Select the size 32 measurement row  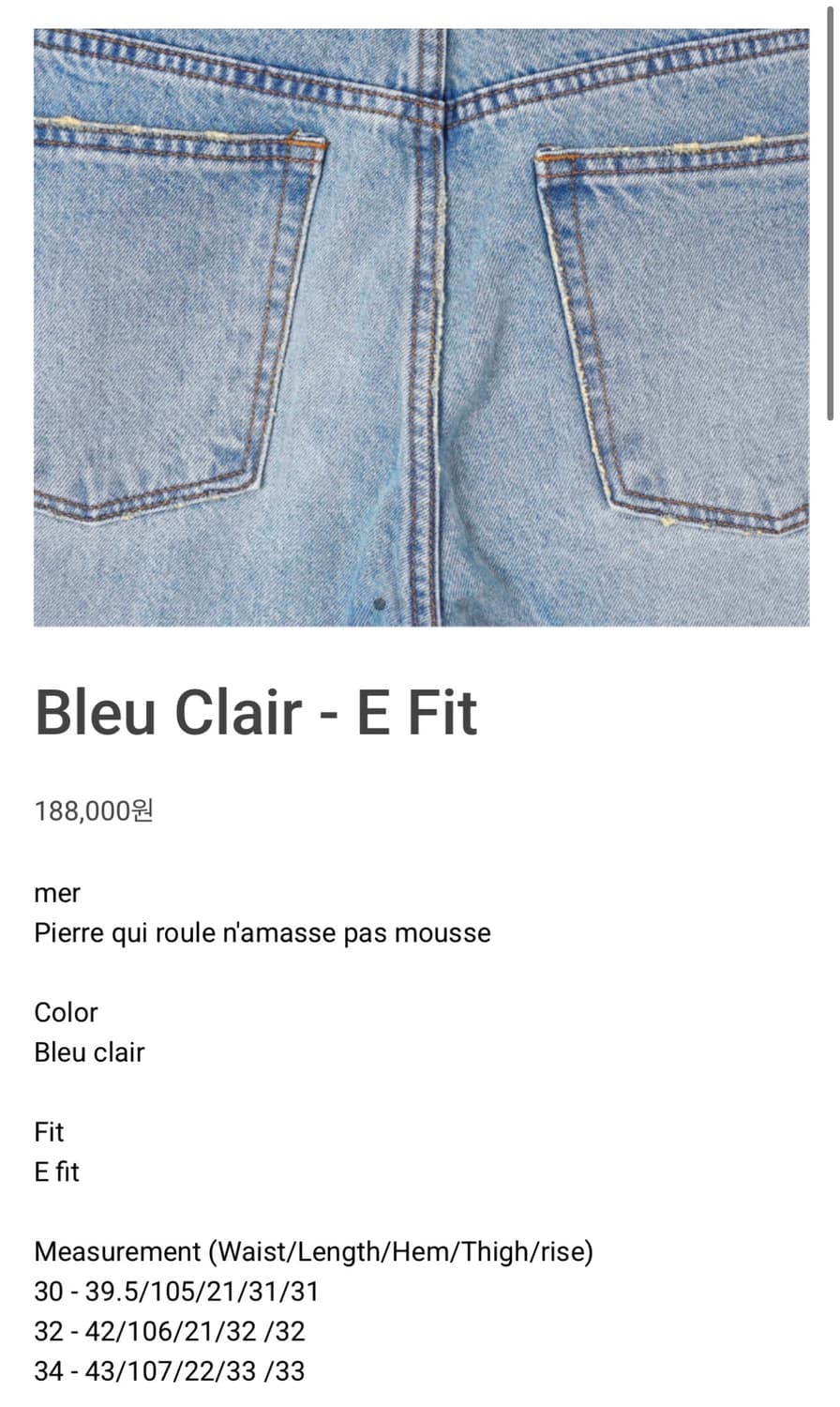coord(171,1331)
